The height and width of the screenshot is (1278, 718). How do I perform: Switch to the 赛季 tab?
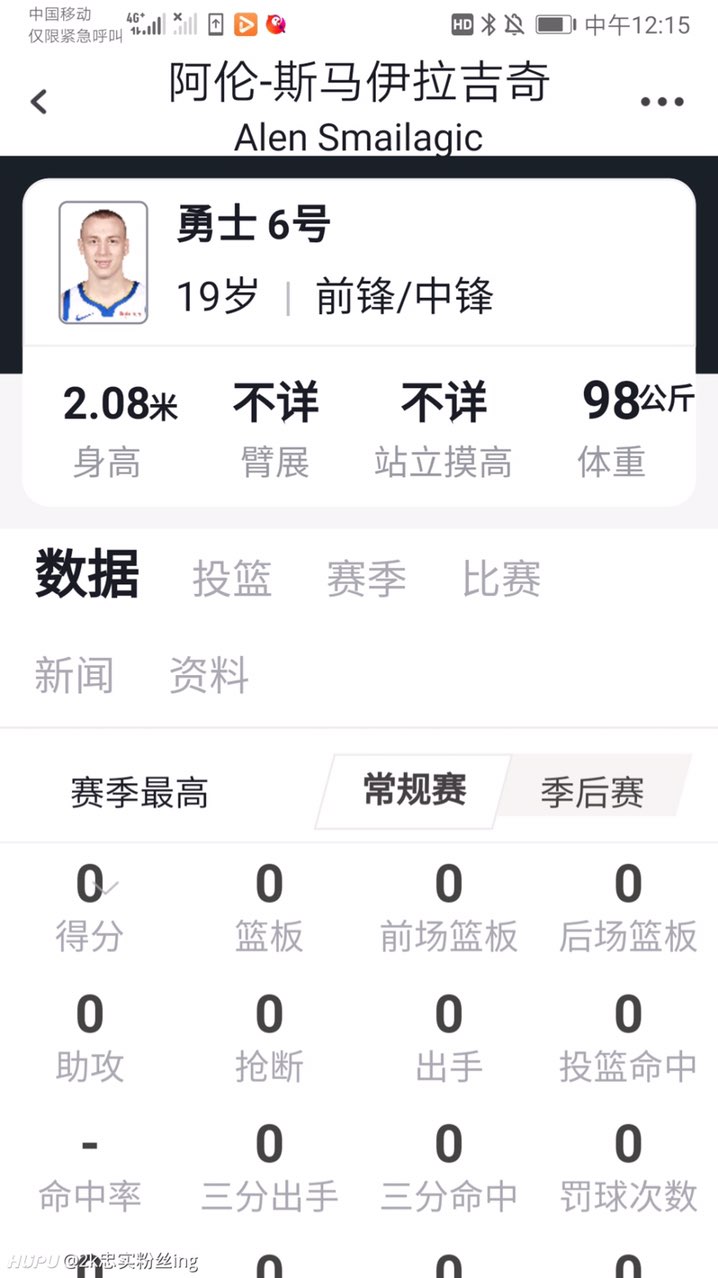[x=366, y=579]
